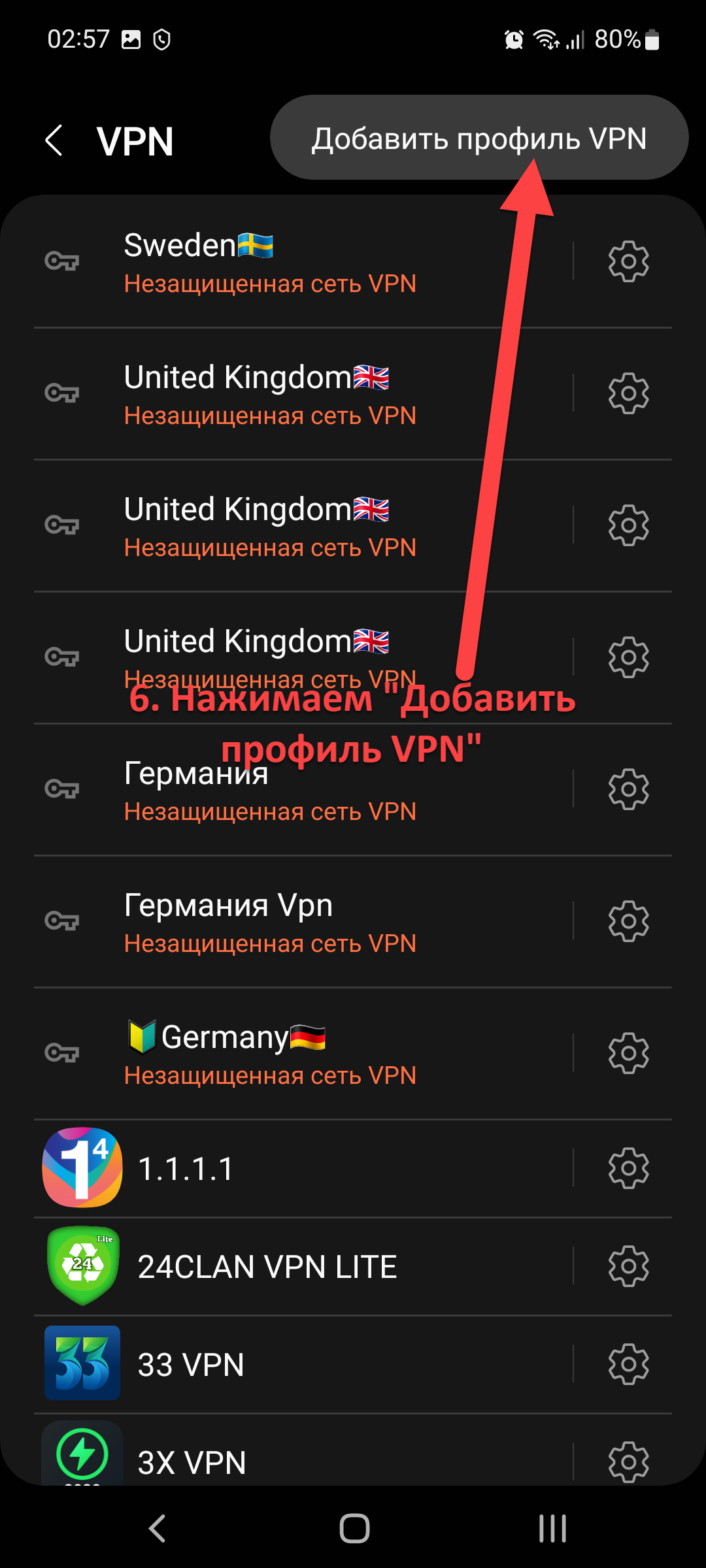This screenshot has width=706, height=1568.
Task: Tap Добавить профиль VPN
Action: pyautogui.click(x=479, y=138)
